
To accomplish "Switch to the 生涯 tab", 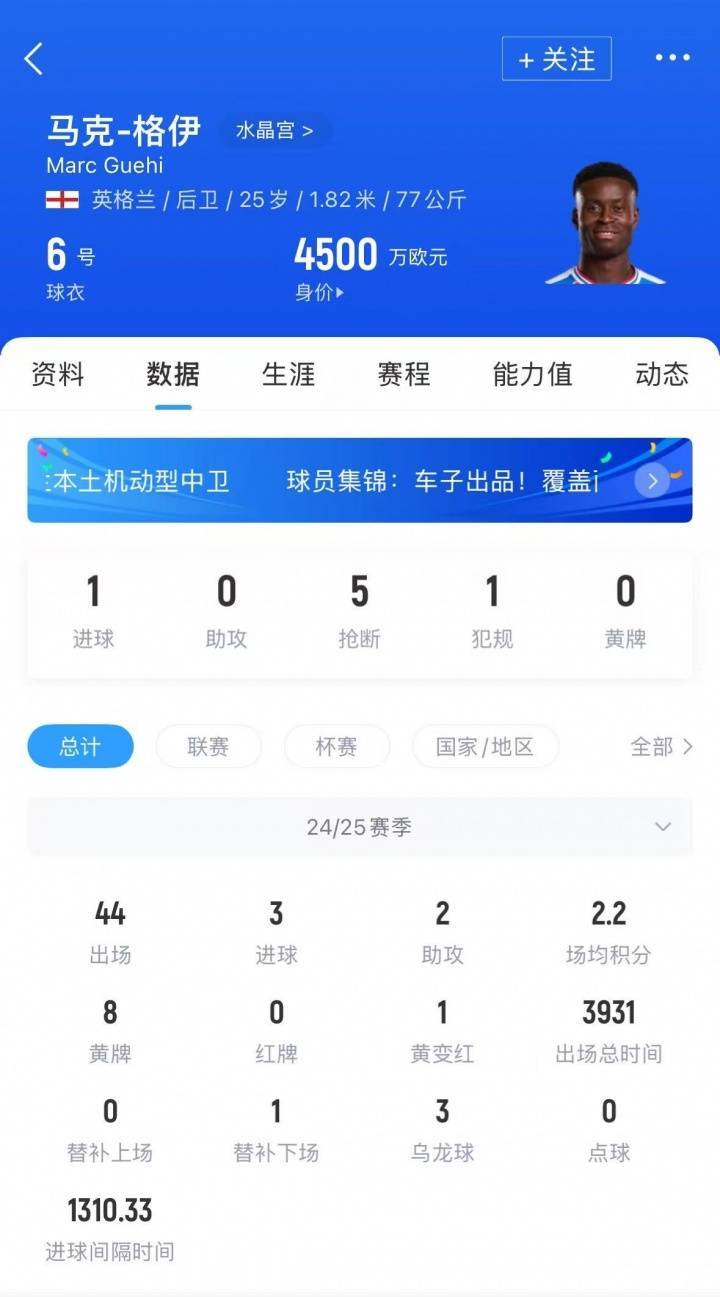I will (288, 374).
